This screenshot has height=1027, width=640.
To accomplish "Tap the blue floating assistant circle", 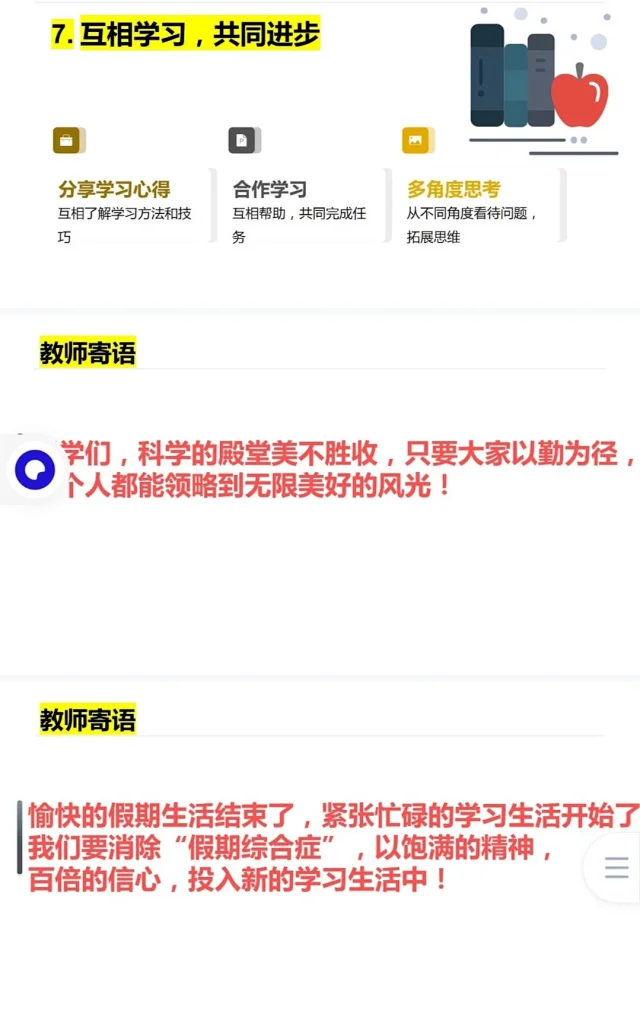I will pos(36,469).
